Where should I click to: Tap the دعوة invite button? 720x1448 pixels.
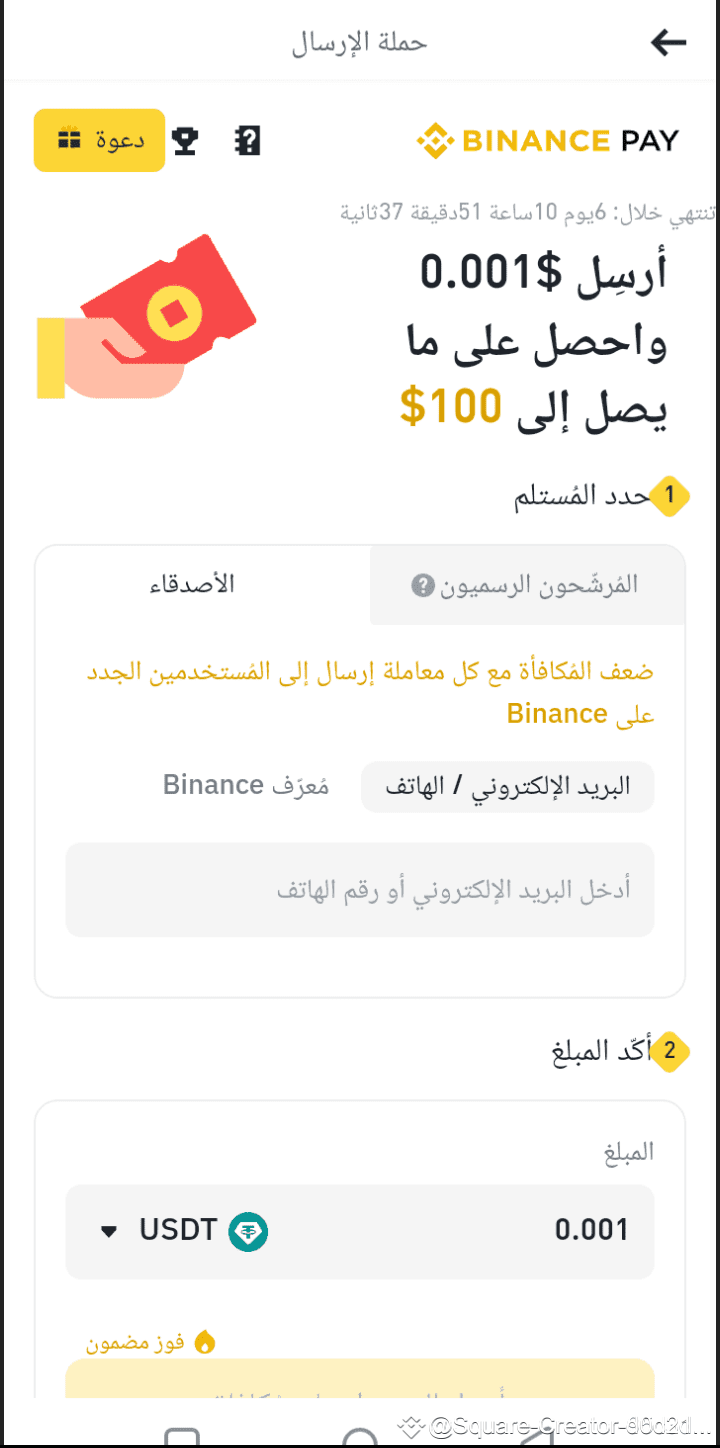click(x=99, y=140)
